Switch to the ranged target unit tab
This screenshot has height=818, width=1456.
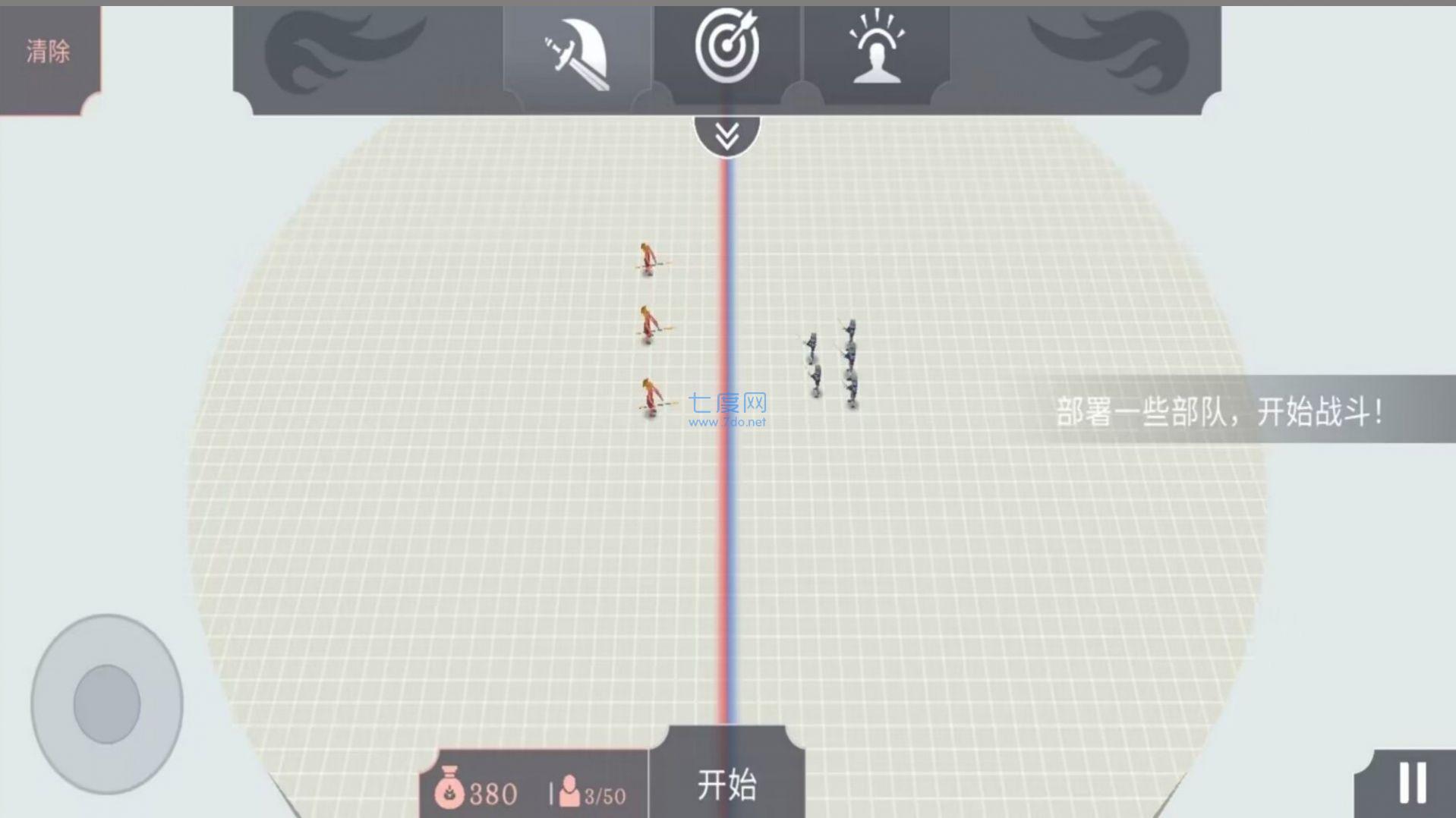point(726,47)
